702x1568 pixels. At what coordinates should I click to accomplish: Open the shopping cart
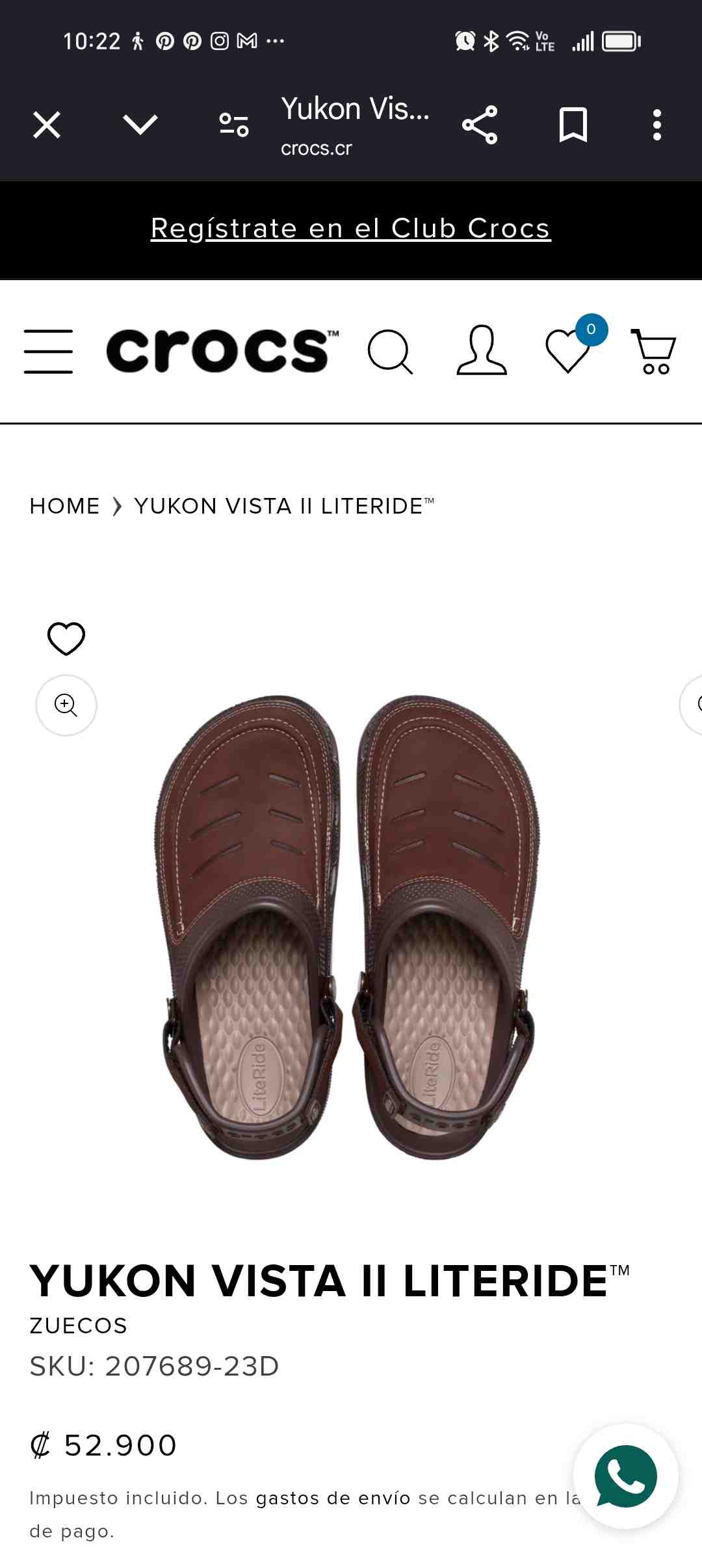(x=654, y=352)
